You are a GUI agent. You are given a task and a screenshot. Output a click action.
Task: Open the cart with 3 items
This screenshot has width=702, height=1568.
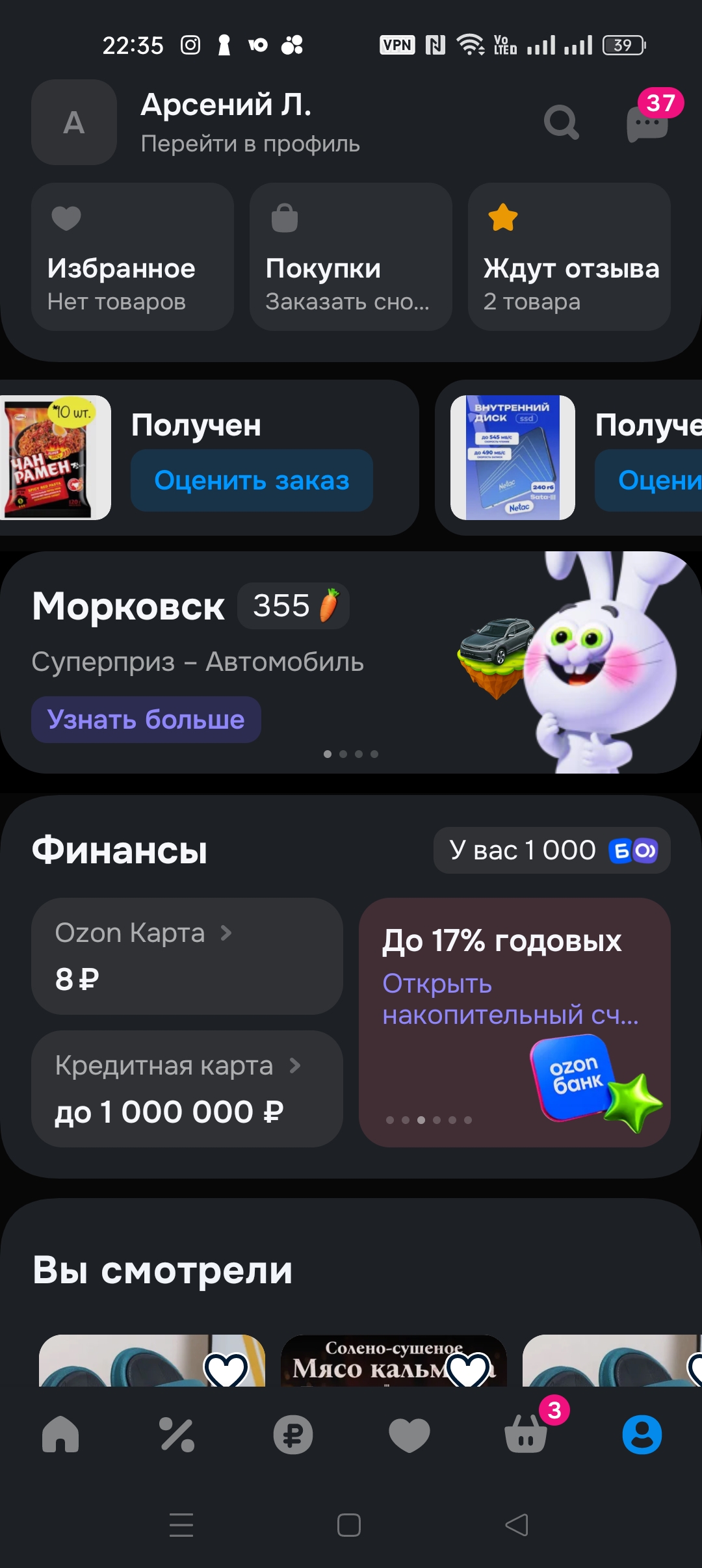[526, 1435]
